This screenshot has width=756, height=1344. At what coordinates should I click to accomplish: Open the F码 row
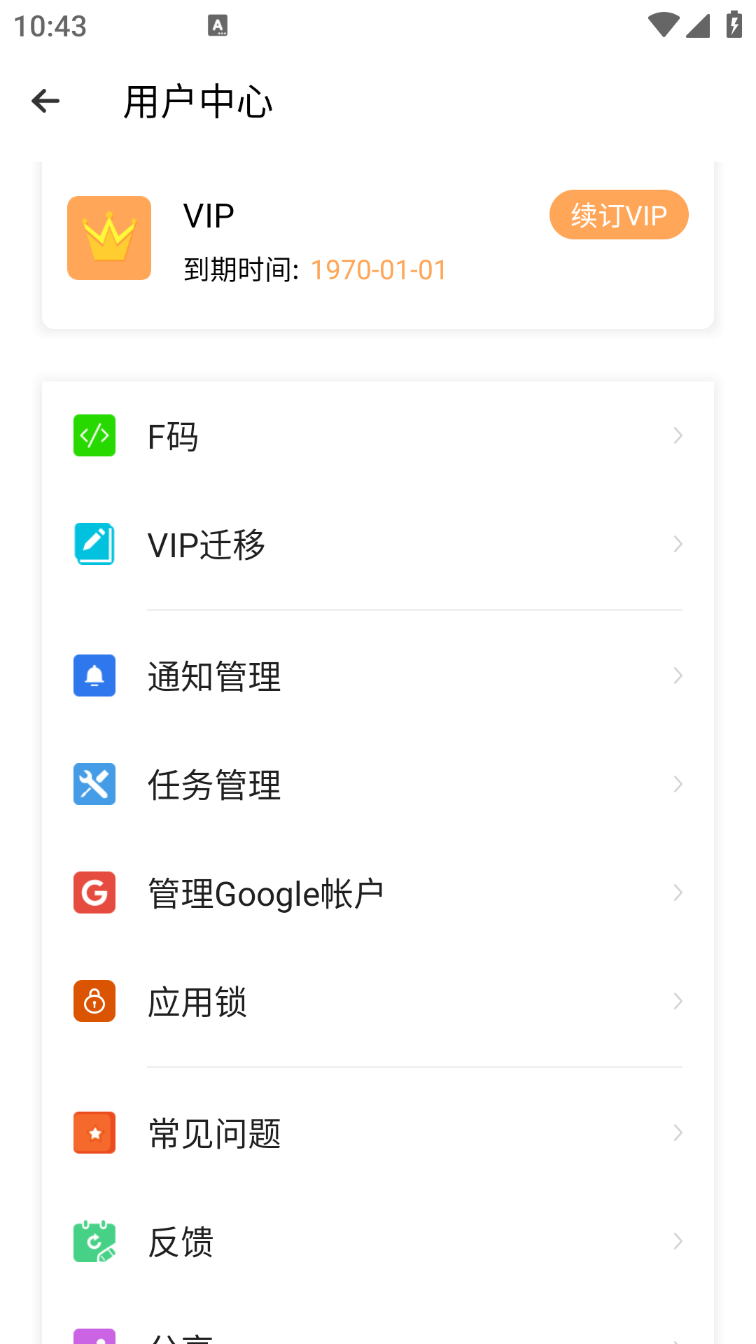coord(377,436)
